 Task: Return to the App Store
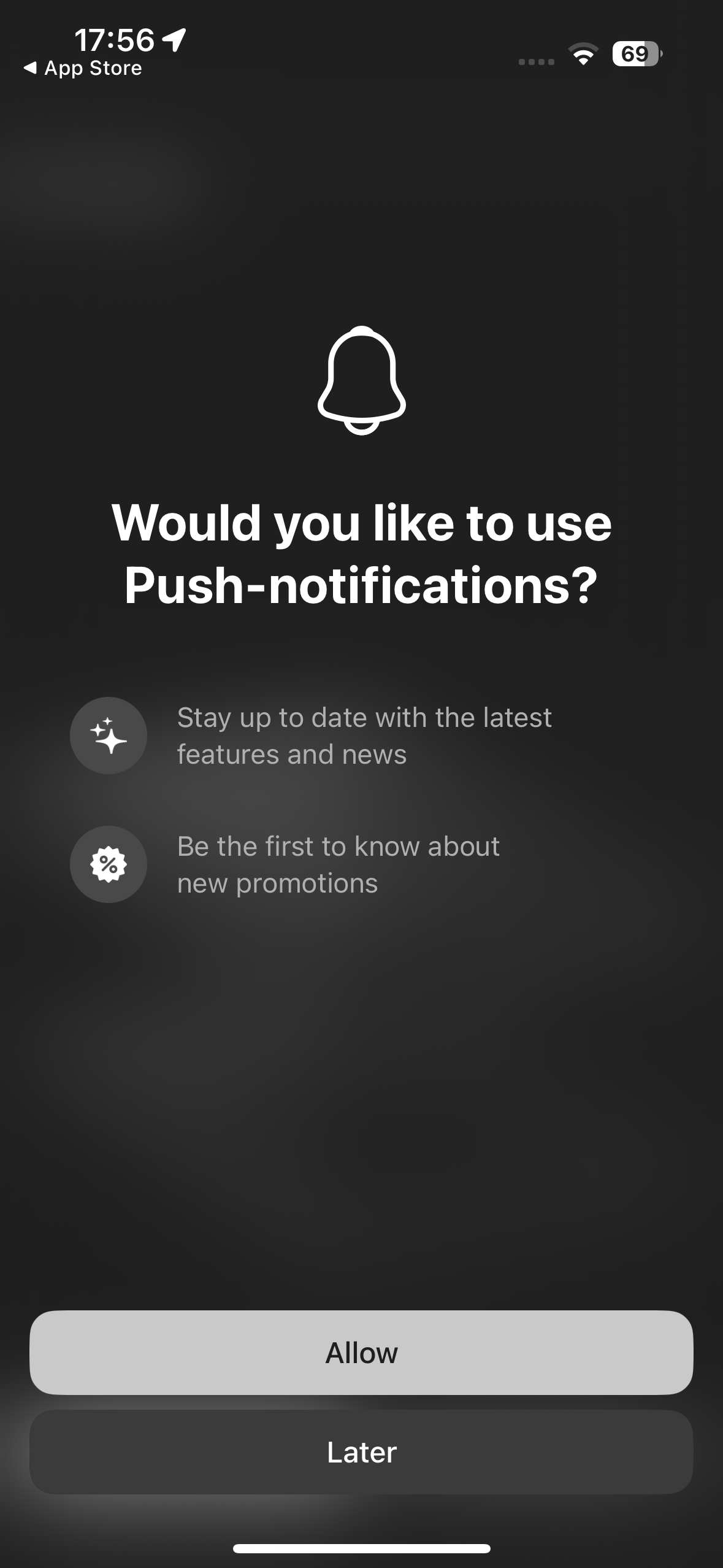pos(83,68)
